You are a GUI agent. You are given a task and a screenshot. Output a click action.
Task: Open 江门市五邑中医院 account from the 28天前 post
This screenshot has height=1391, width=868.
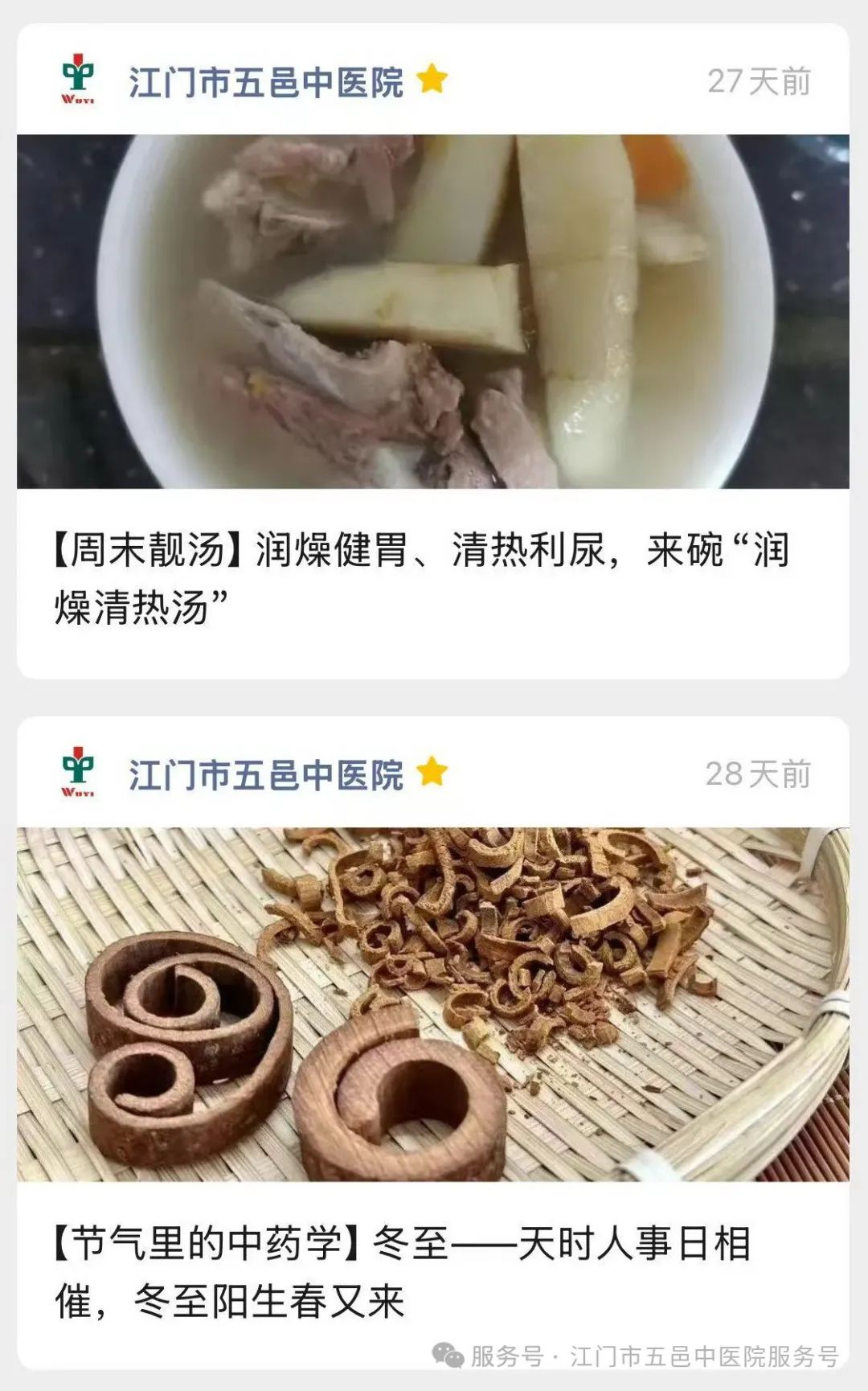pos(265,775)
